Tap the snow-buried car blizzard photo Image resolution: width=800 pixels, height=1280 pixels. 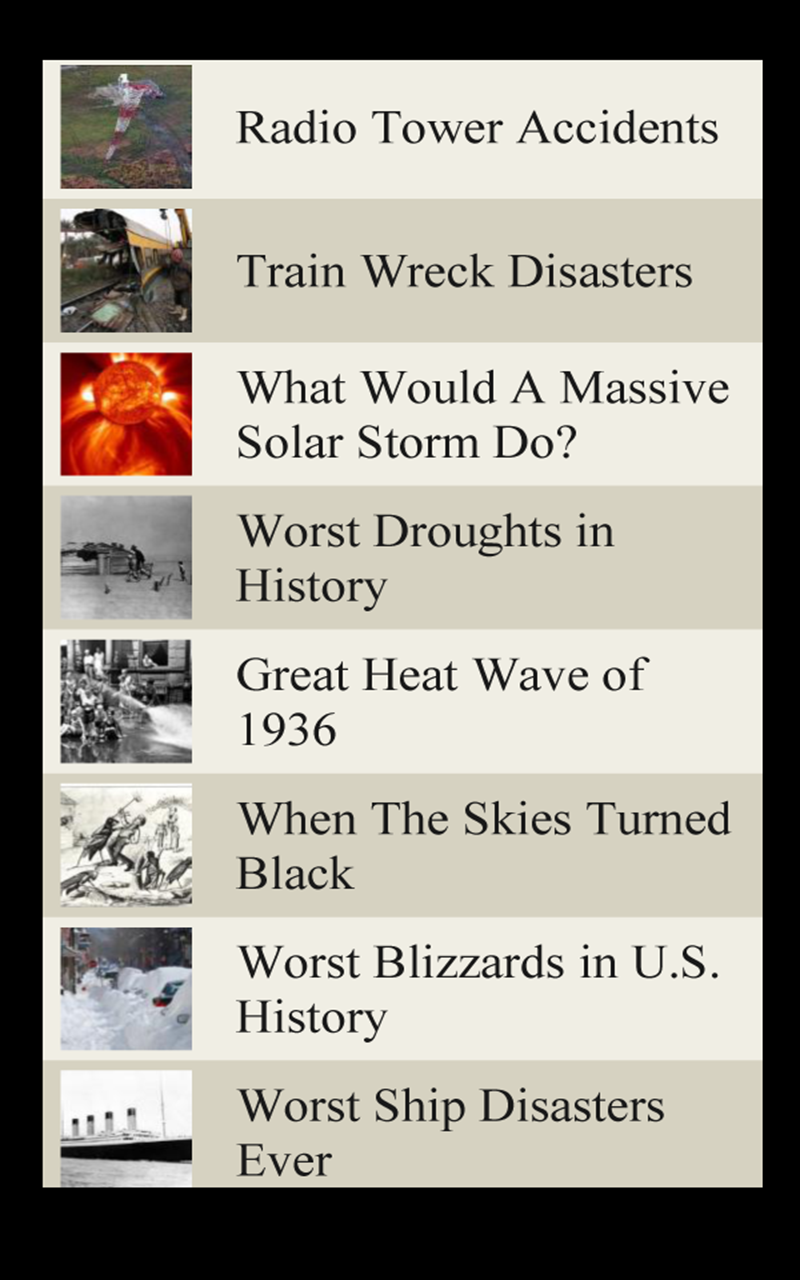[x=125, y=988]
